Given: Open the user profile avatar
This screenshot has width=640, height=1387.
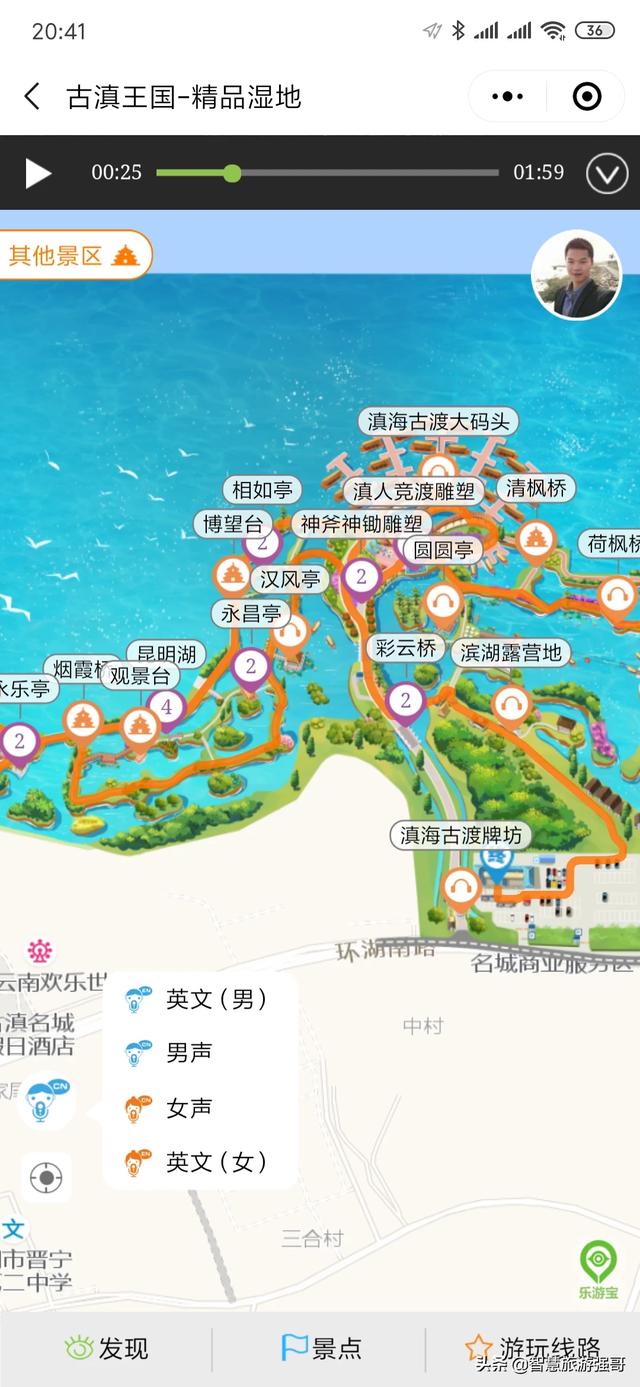Looking at the screenshot, I should click(576, 276).
